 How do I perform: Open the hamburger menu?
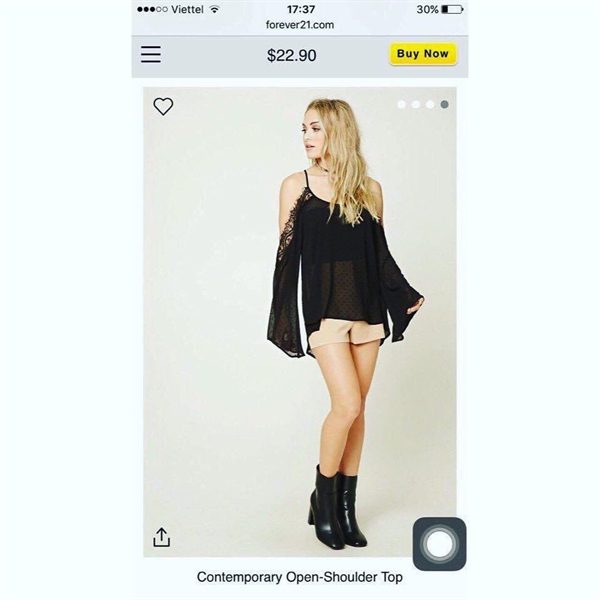click(x=151, y=55)
